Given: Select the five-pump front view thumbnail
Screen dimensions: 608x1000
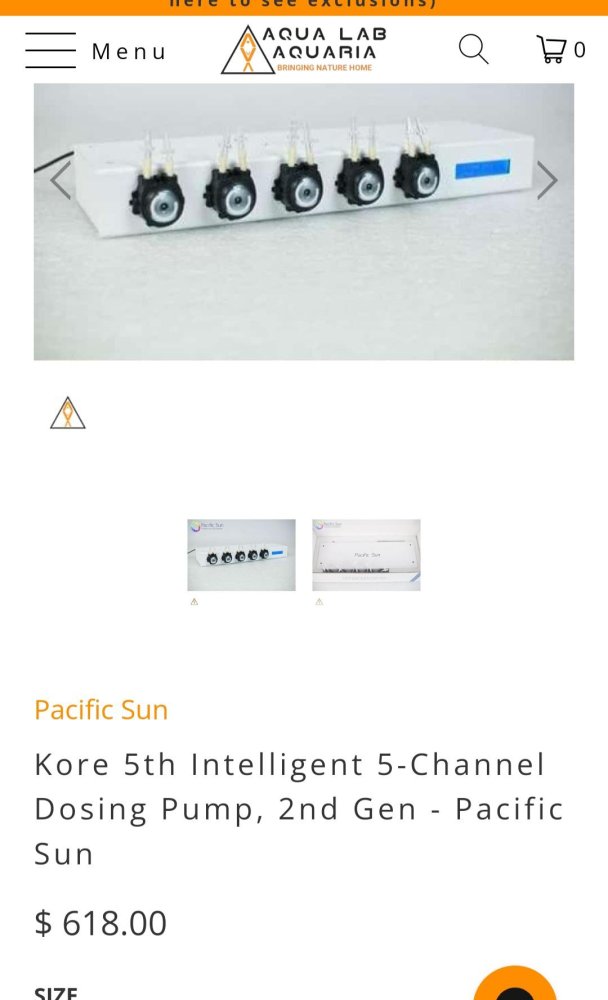Looking at the screenshot, I should [x=241, y=554].
